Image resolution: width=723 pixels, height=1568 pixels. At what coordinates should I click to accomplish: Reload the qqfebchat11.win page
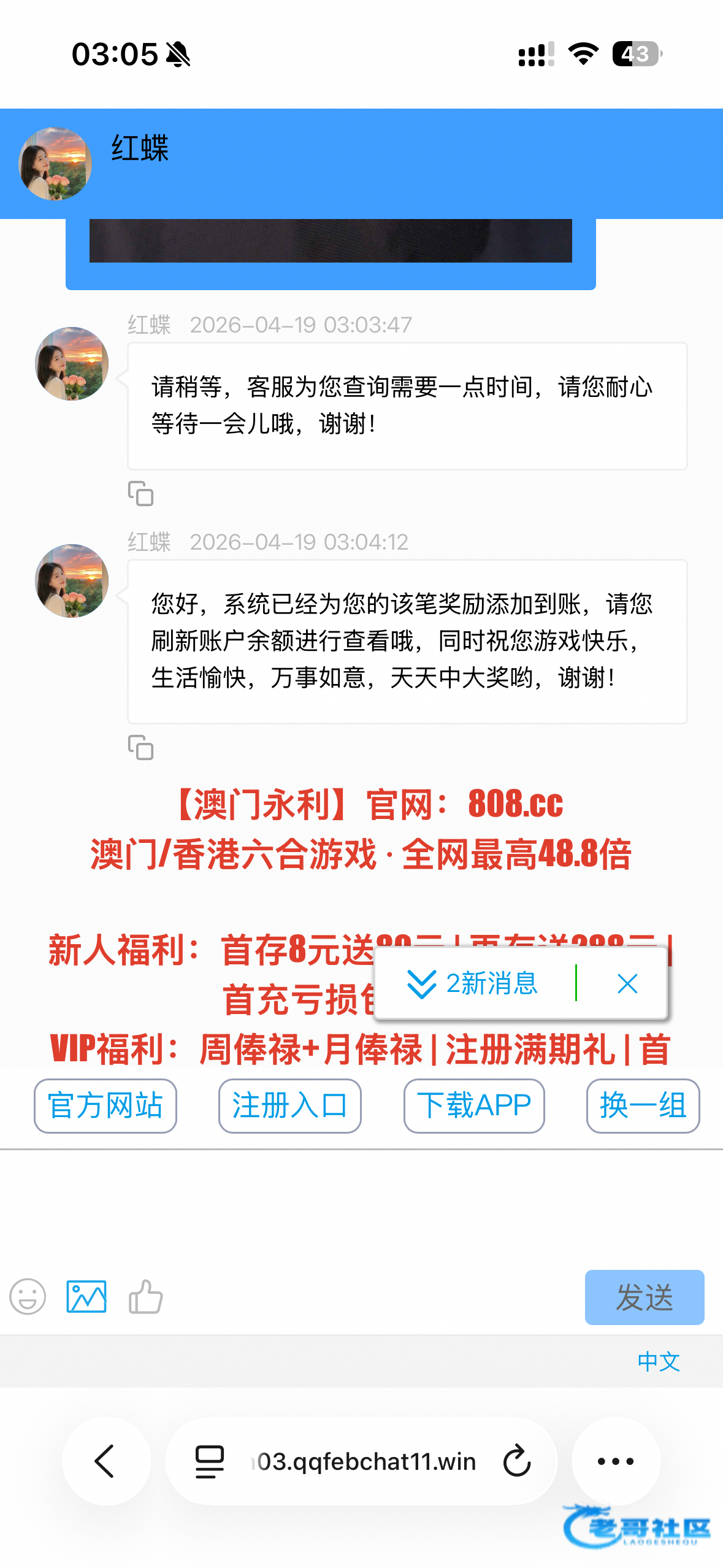point(517,1461)
